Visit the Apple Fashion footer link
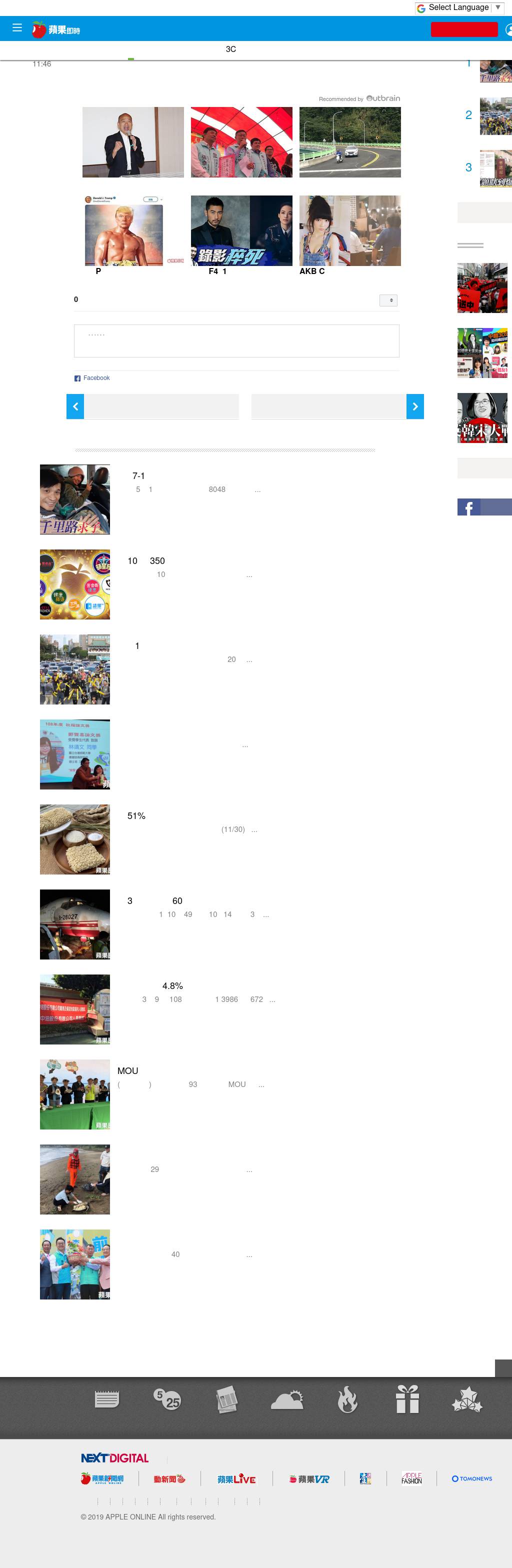The width and height of the screenshot is (512, 1568). click(x=411, y=1478)
